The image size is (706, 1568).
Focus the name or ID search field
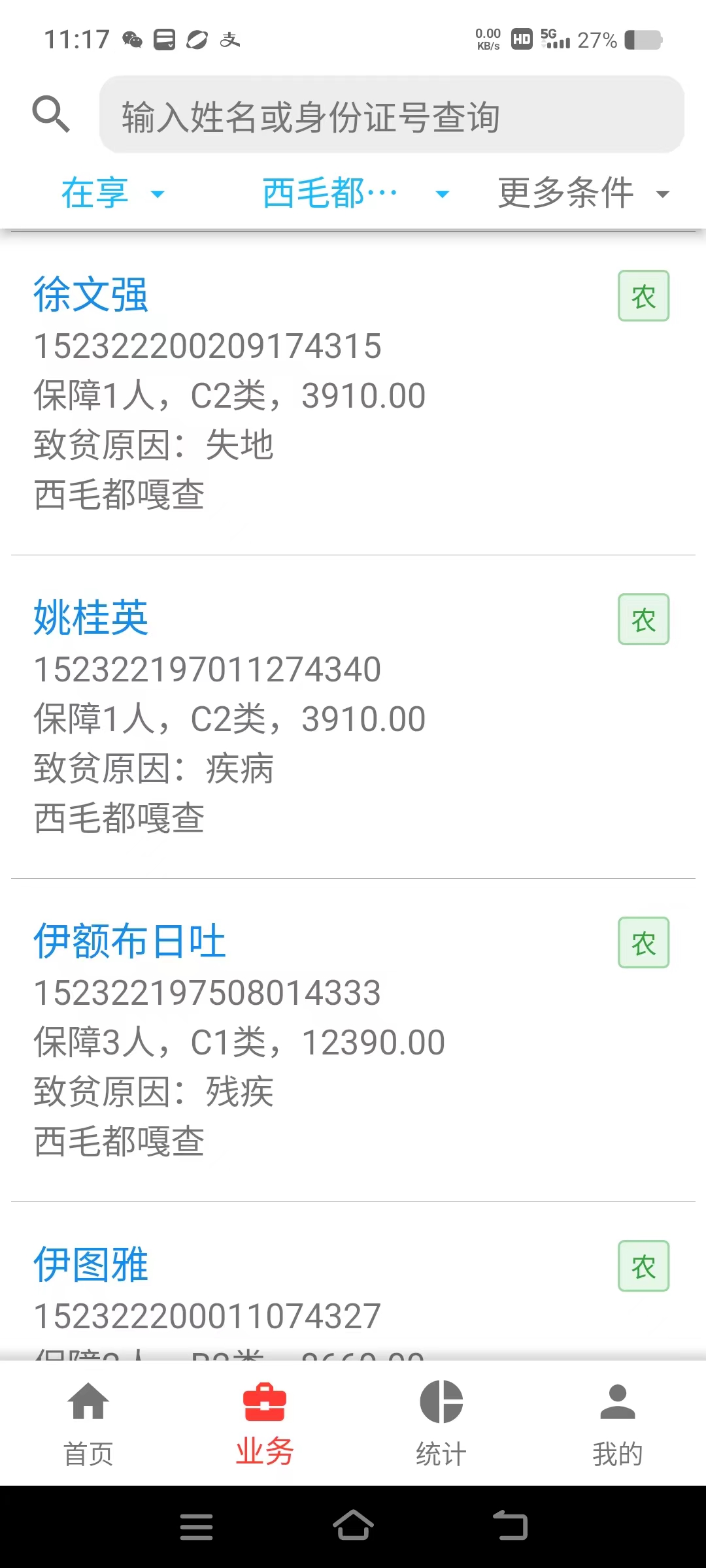point(392,115)
